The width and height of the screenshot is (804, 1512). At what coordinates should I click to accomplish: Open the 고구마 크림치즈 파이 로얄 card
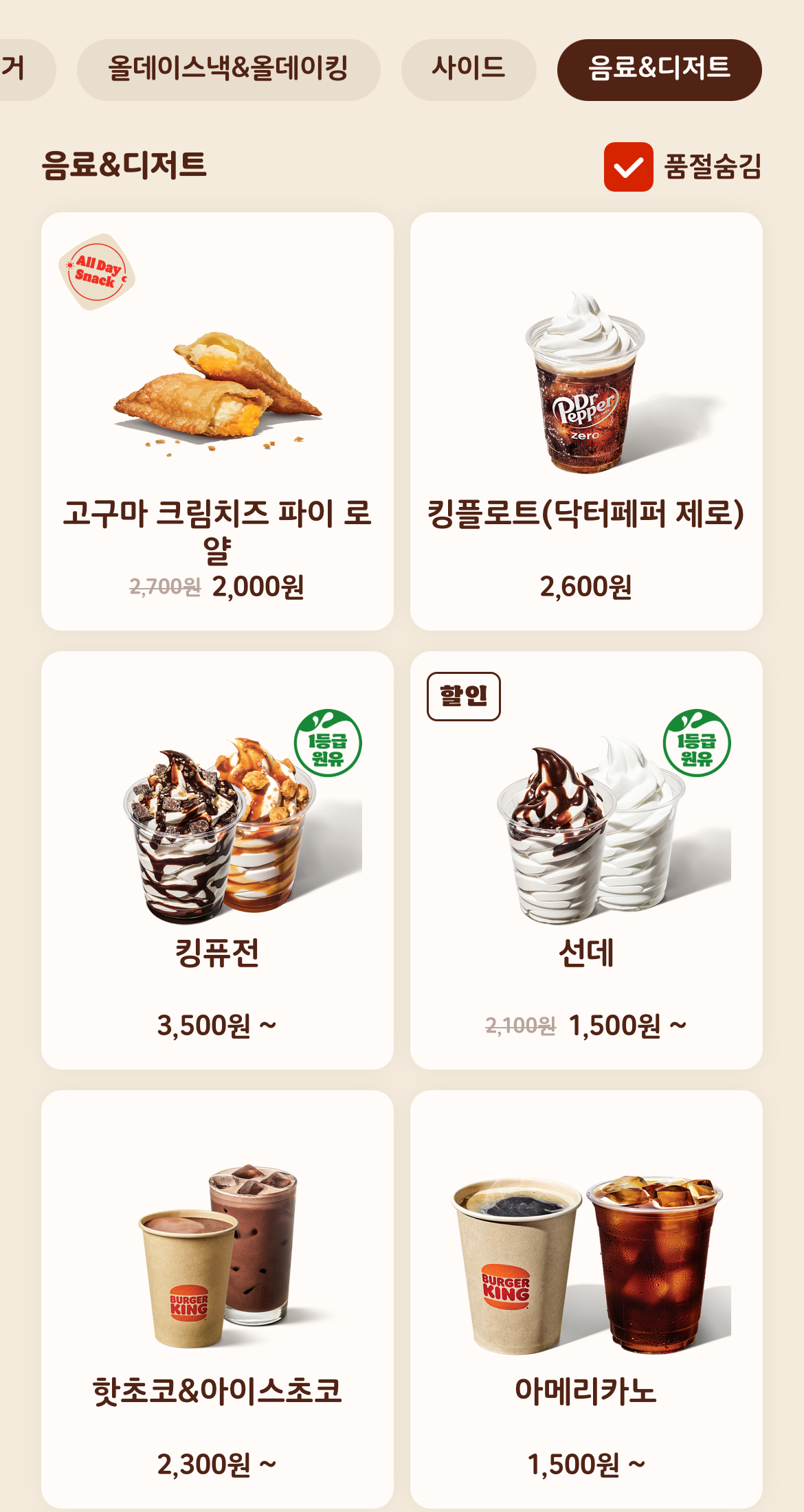click(217, 420)
